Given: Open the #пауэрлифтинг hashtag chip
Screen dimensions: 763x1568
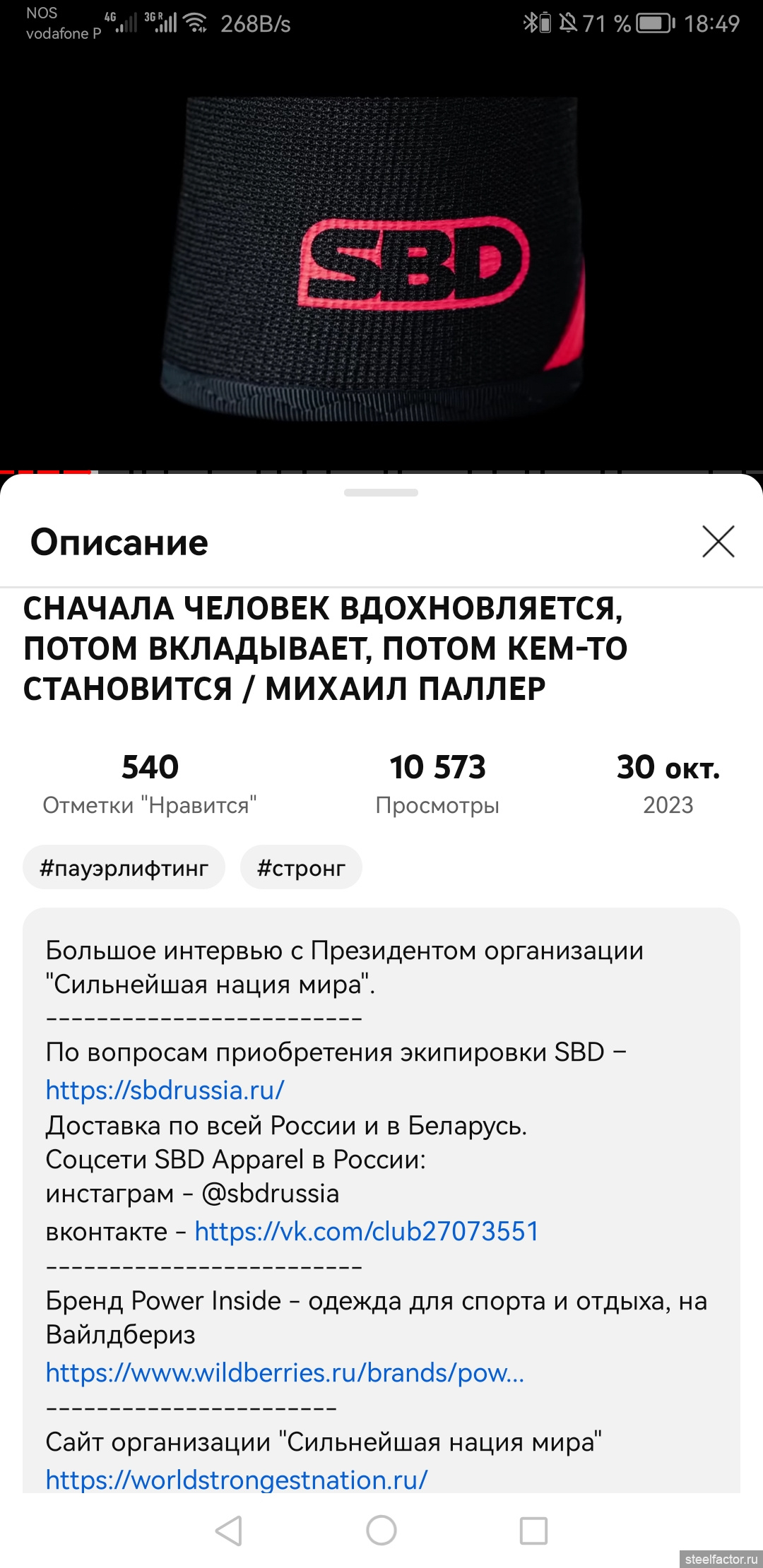Looking at the screenshot, I should tap(124, 867).
